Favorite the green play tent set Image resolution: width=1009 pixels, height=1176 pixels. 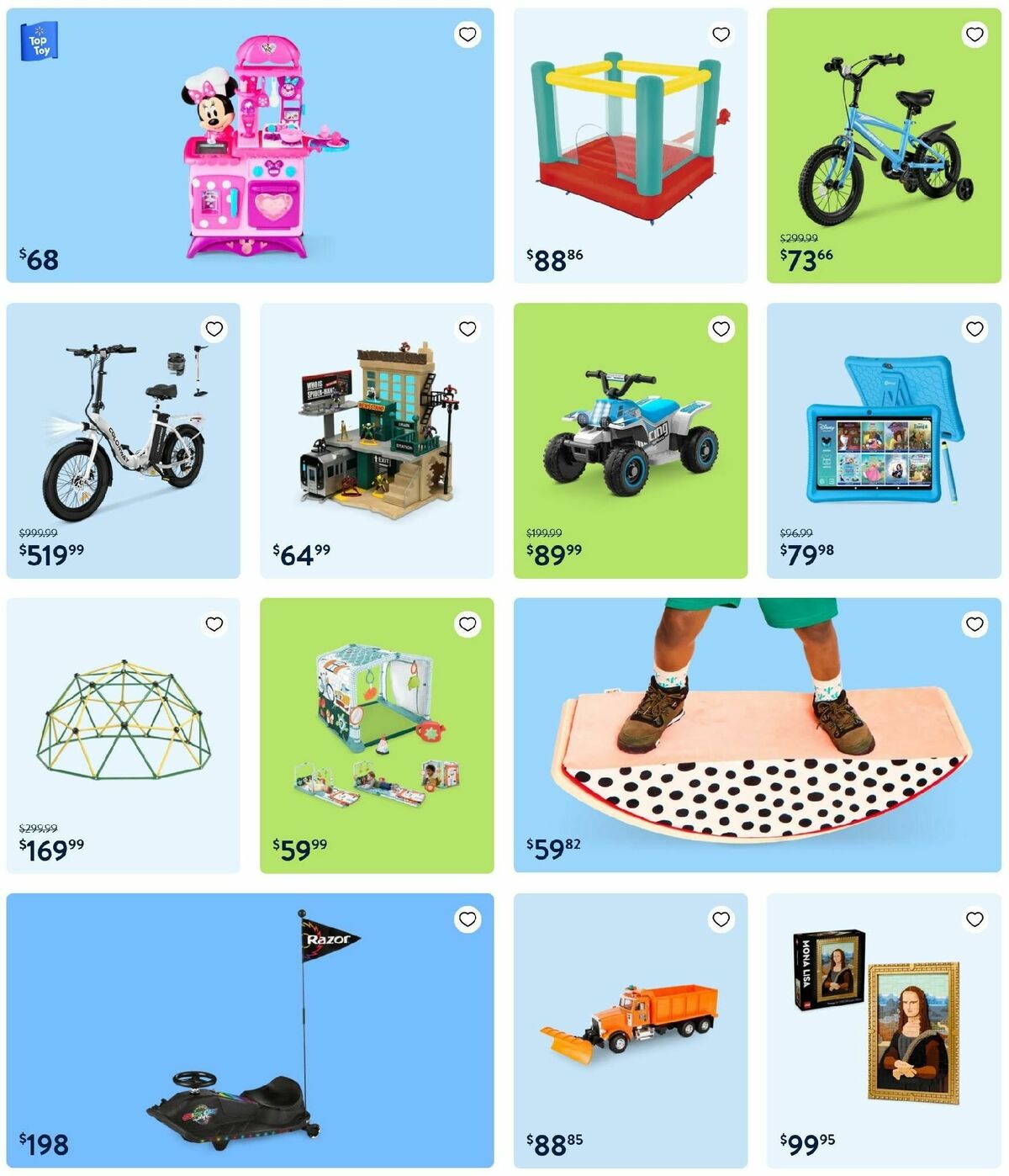tap(466, 625)
